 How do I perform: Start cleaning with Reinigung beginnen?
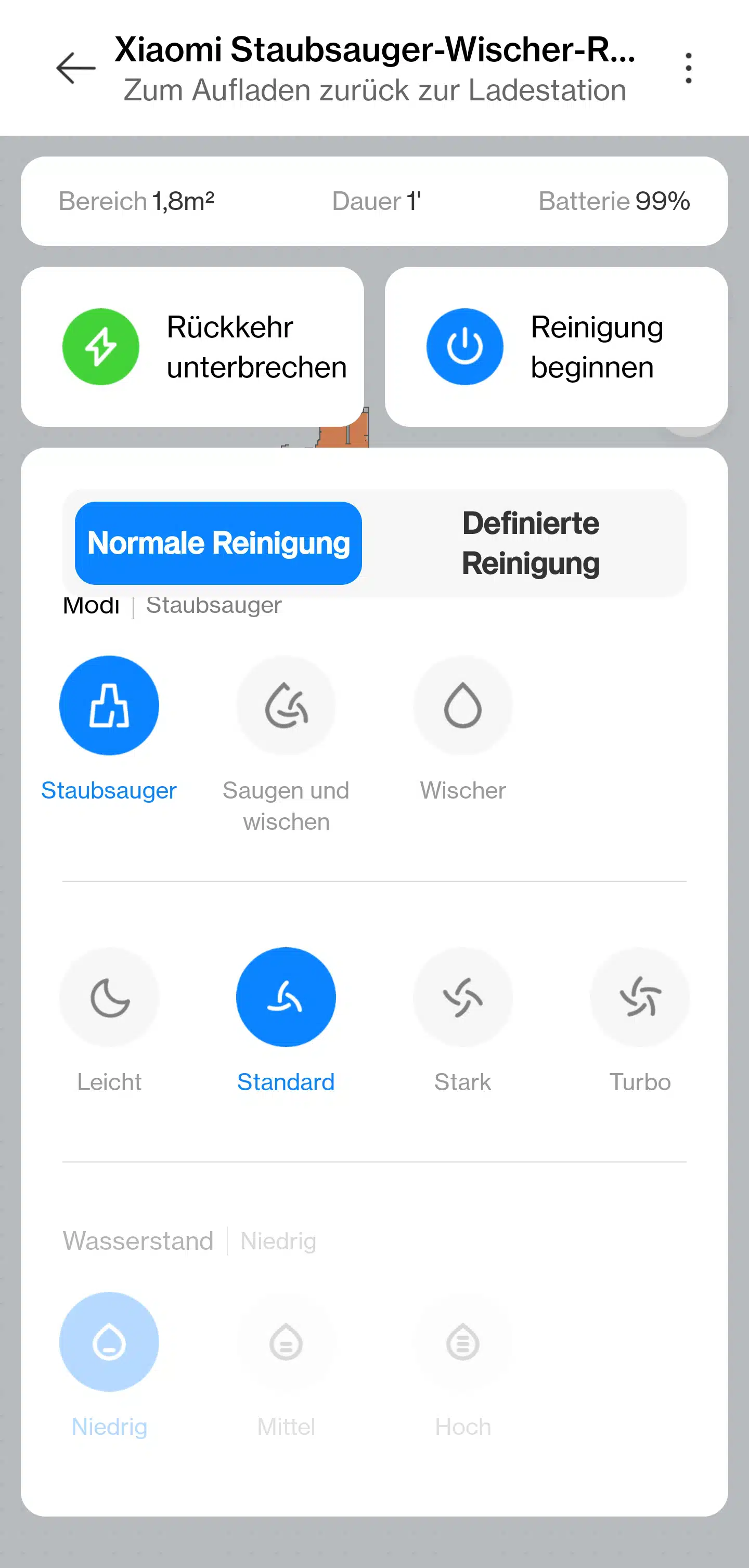(556, 347)
